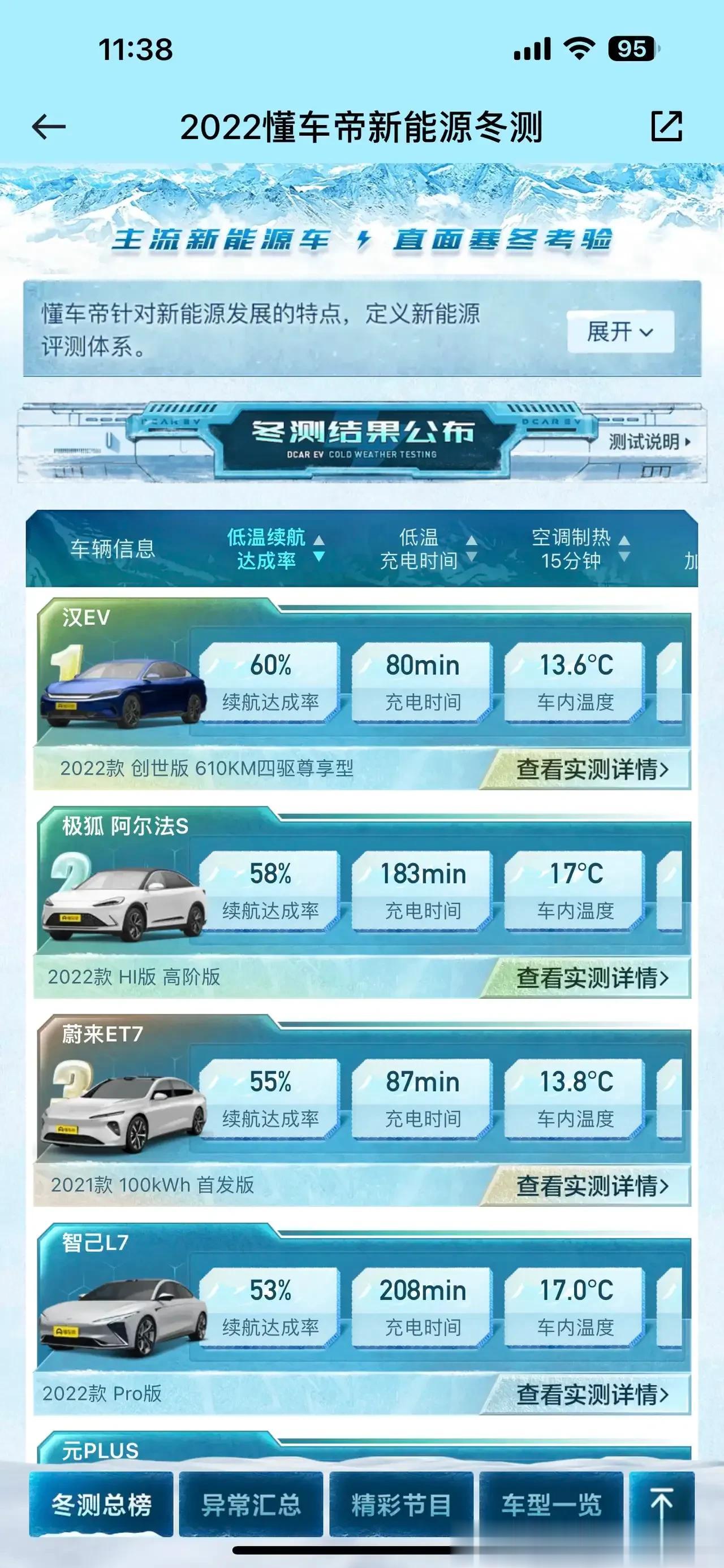View 查看实测详情 for 蔚来ET7
The width and height of the screenshot is (724, 1568).
pos(592,1186)
